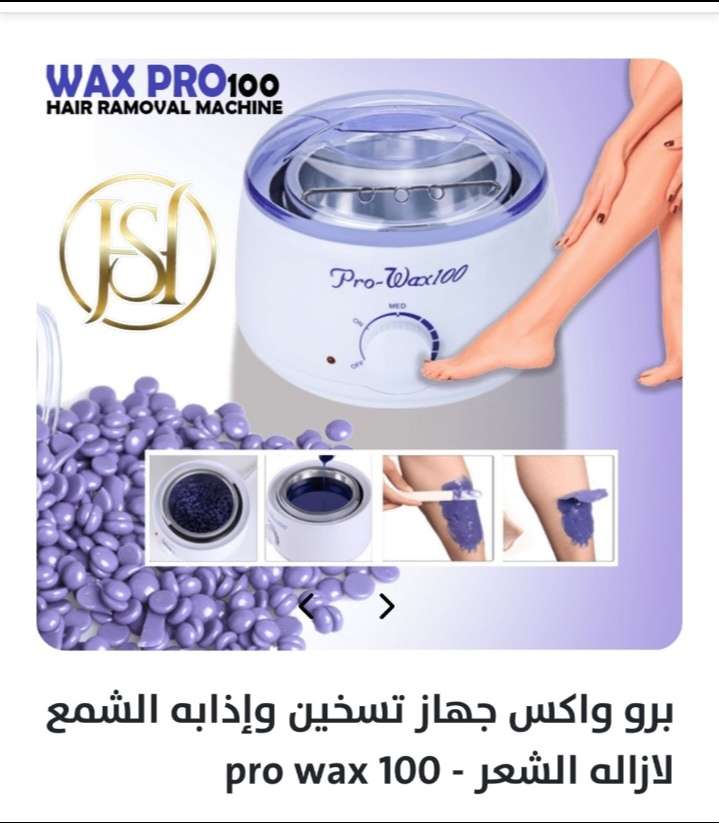
Task: Open the Pro Wax 100 product image
Action: tap(360, 300)
